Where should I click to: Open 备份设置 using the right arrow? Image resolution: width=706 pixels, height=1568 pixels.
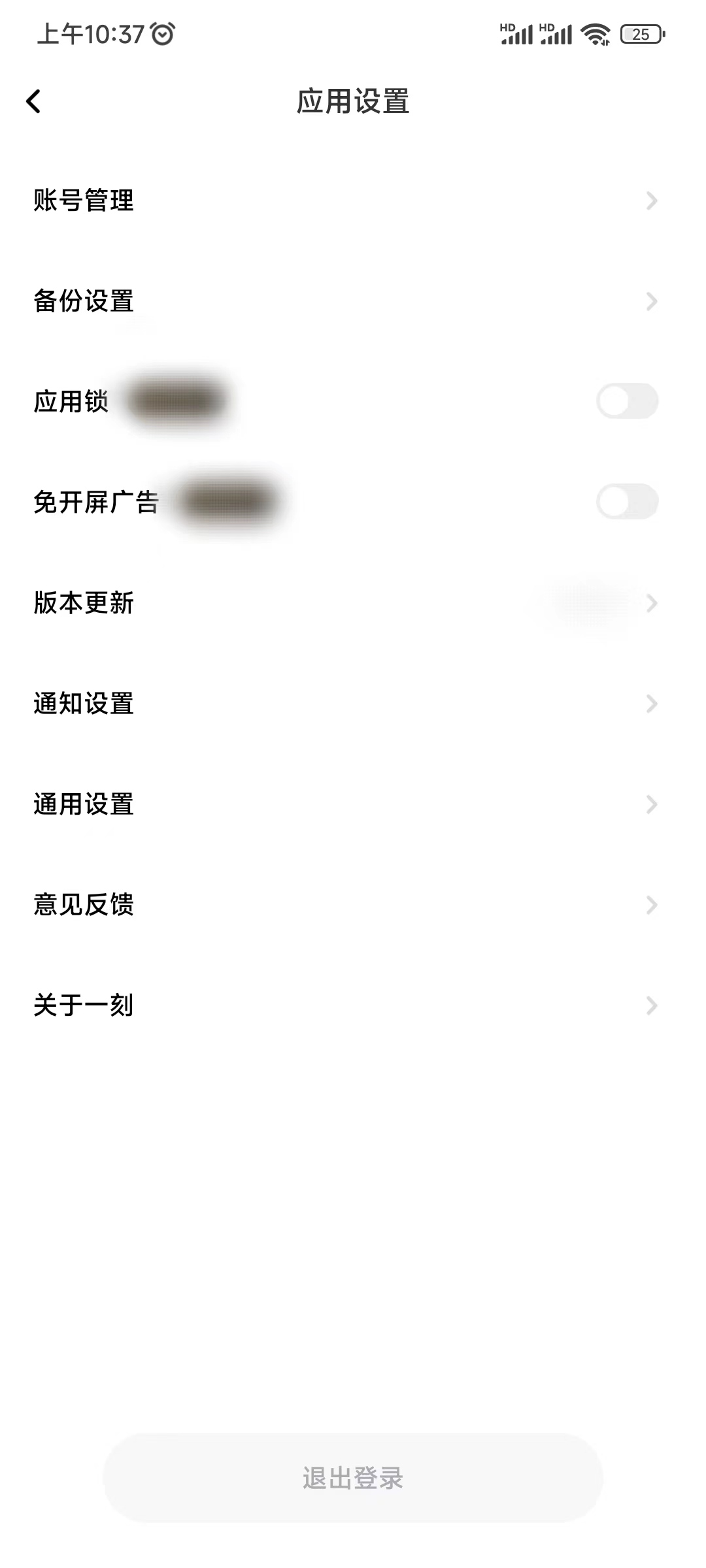coord(650,301)
